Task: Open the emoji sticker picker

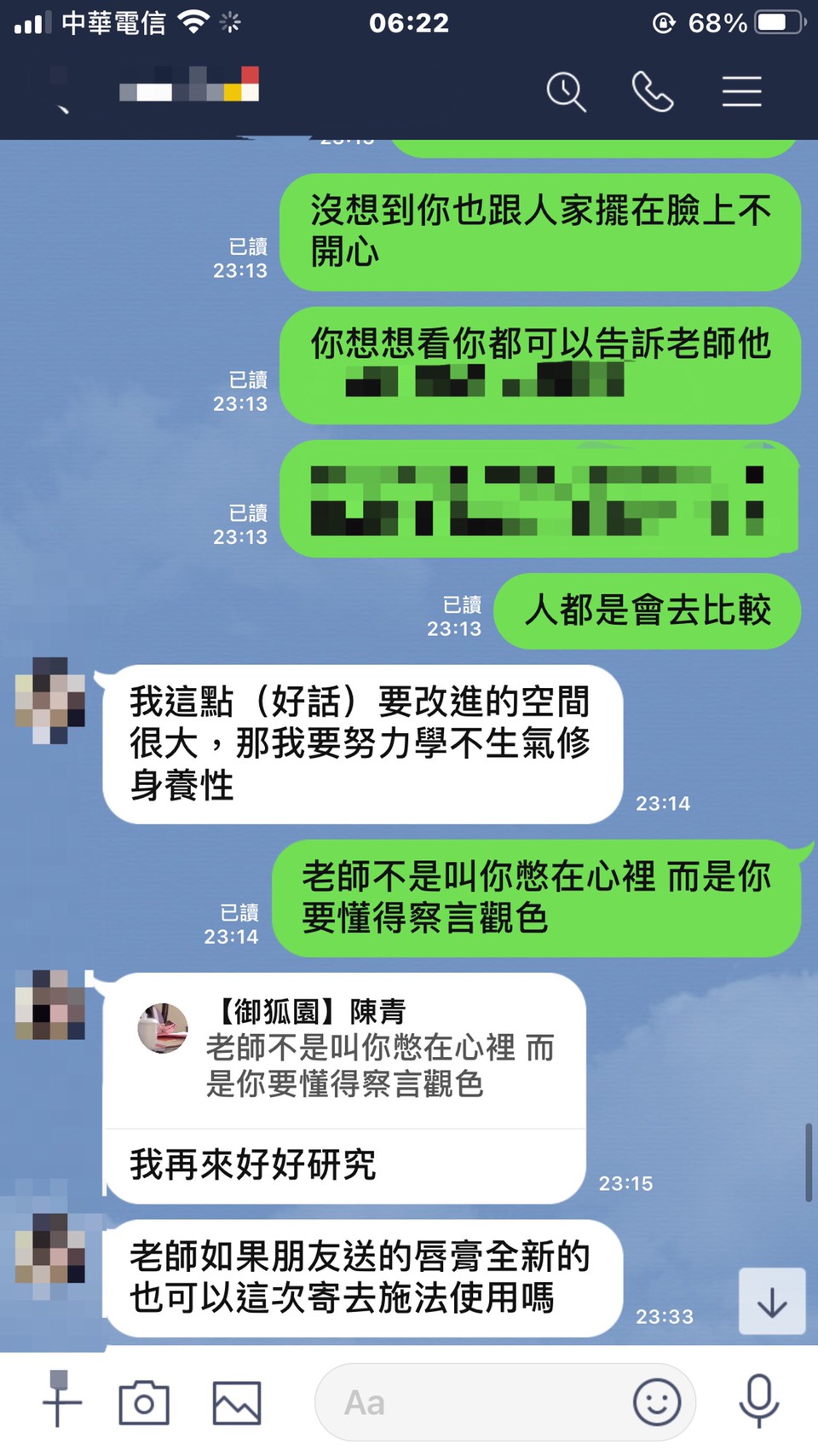Action: point(657,1402)
